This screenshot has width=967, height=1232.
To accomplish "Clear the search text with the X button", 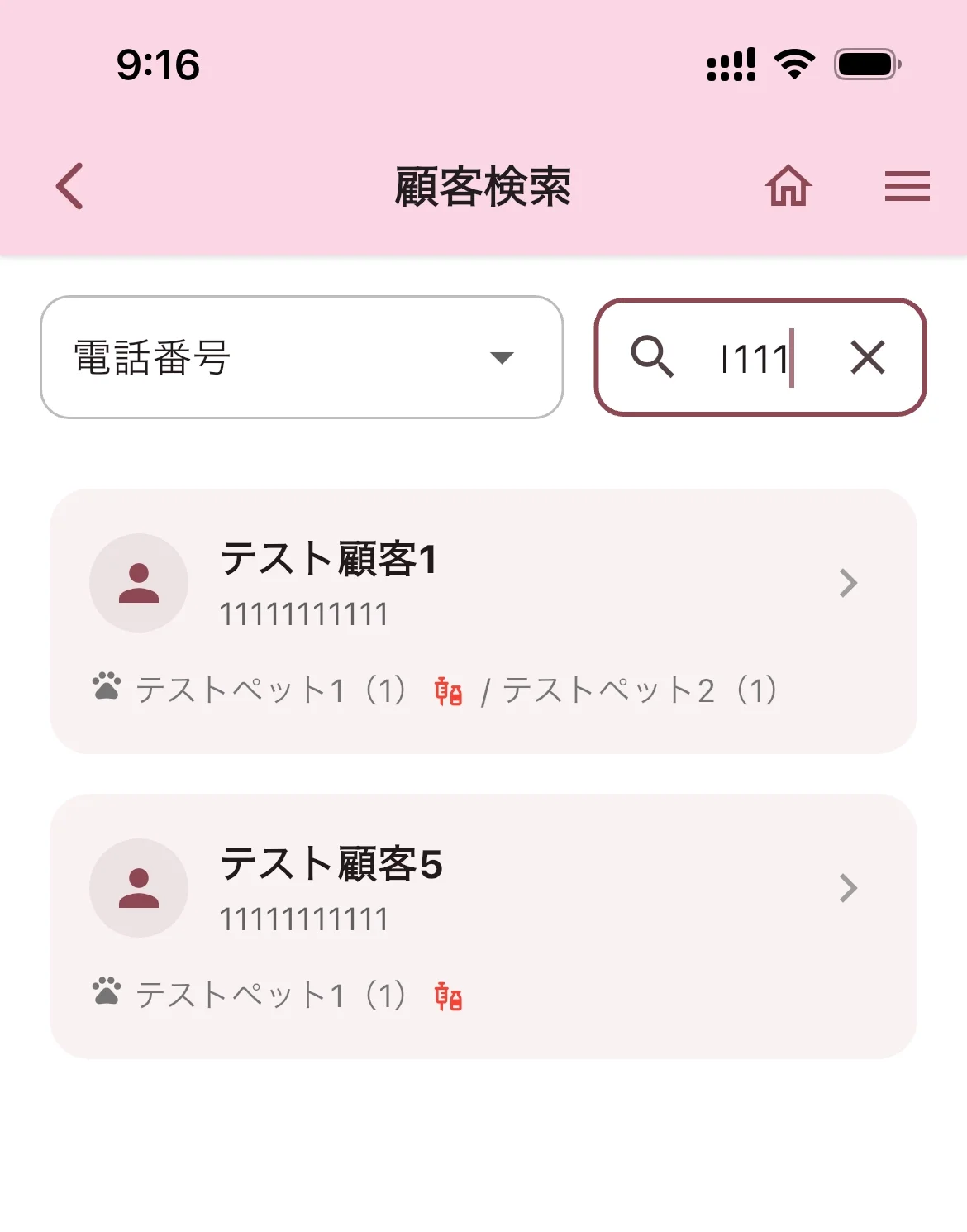I will tap(867, 358).
